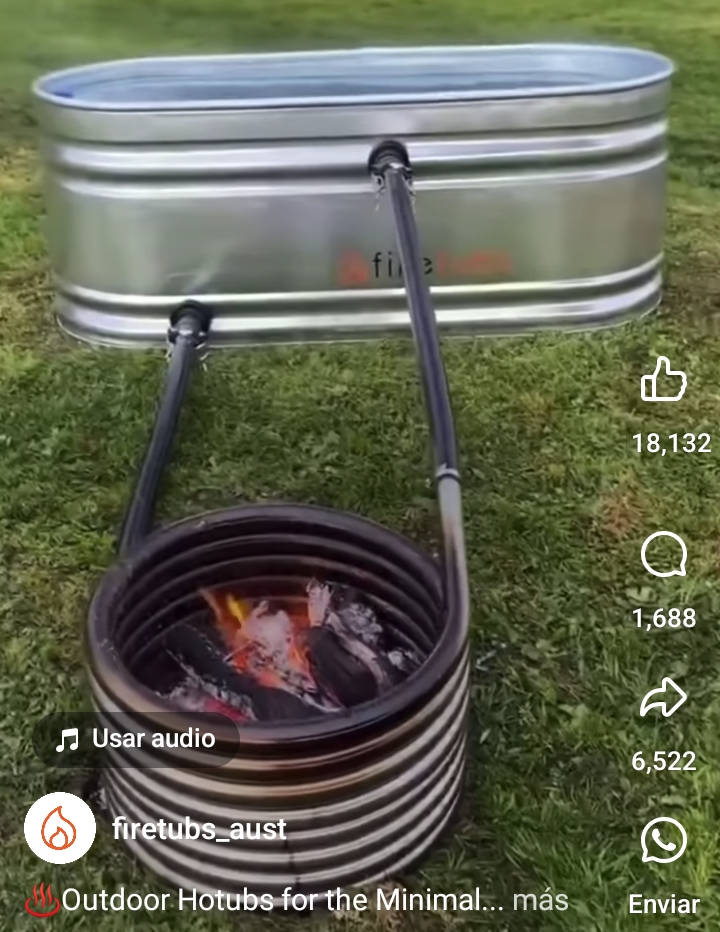Visit the firetubs_aust username link
The height and width of the screenshot is (932, 720).
coord(199,829)
